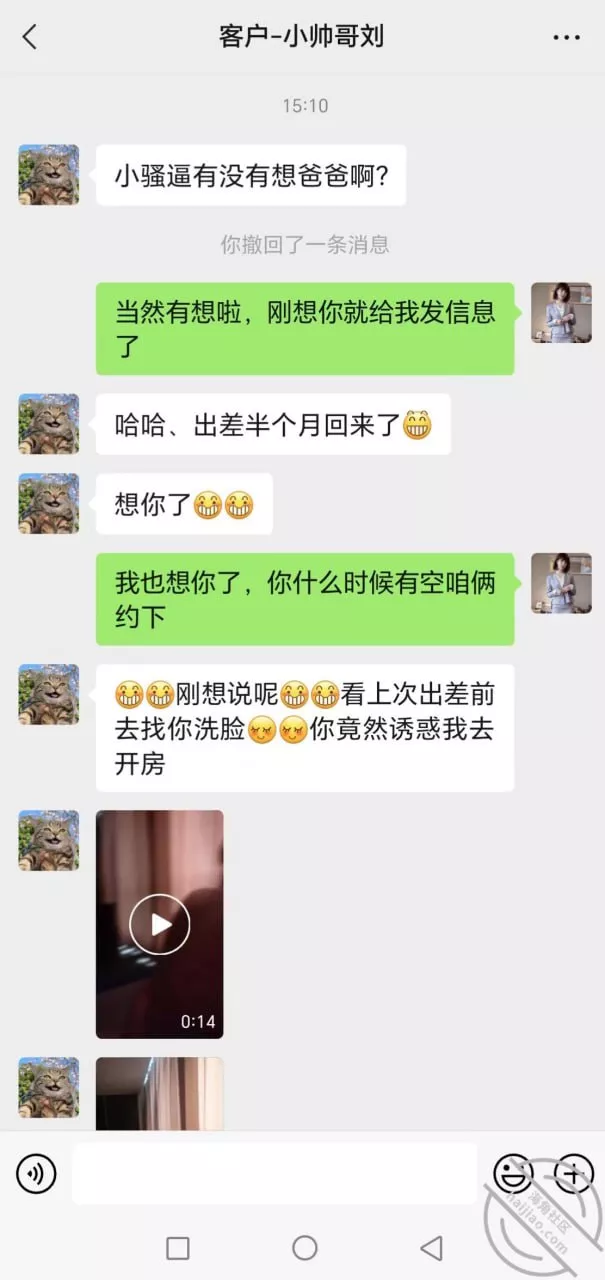Open my own avatar beside the green reply
The height and width of the screenshot is (1280, 605).
pos(560,313)
